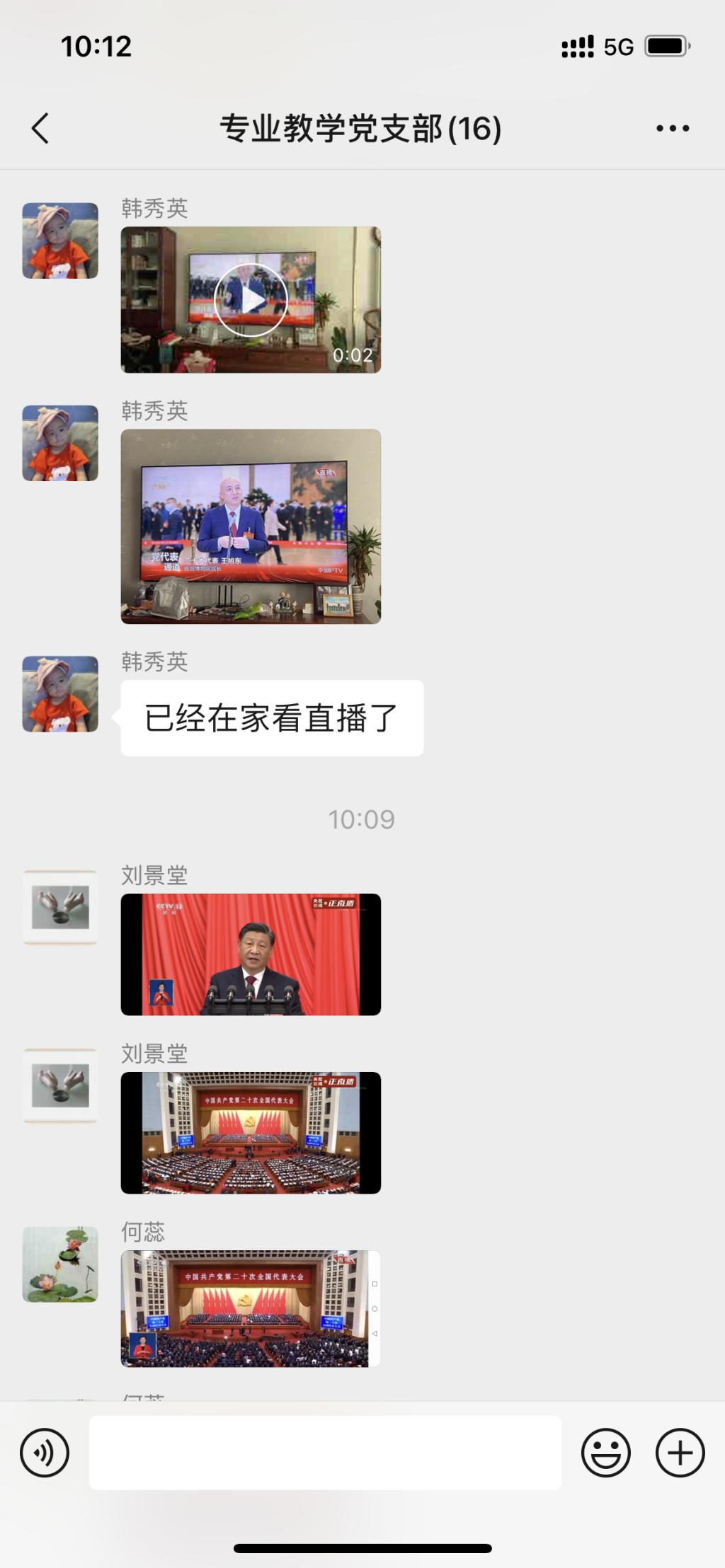The width and height of the screenshot is (725, 1568).
Task: Focus the message text field
Action: 325,1453
